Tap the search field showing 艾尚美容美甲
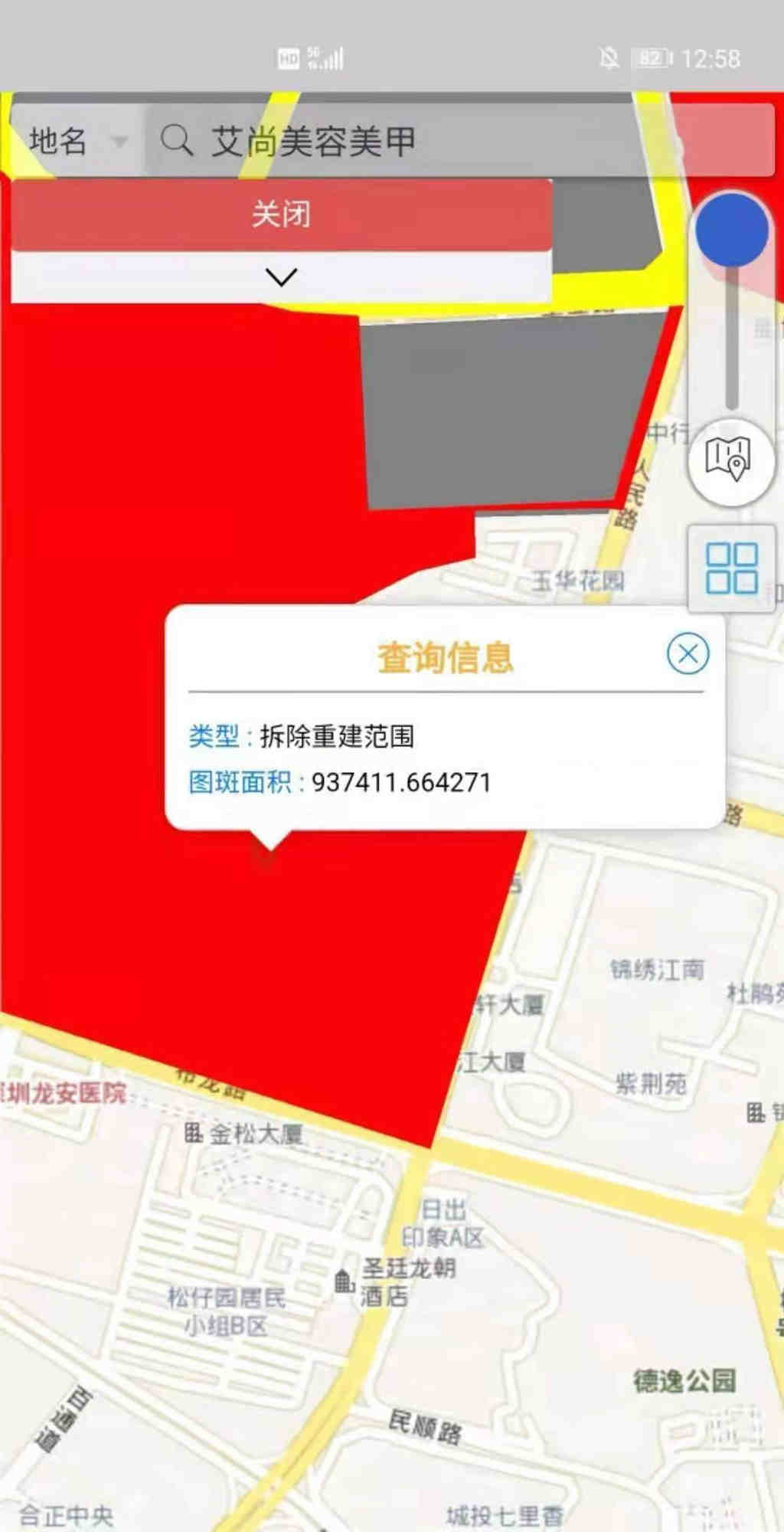Screen dimensions: 784x1532 (398, 141)
